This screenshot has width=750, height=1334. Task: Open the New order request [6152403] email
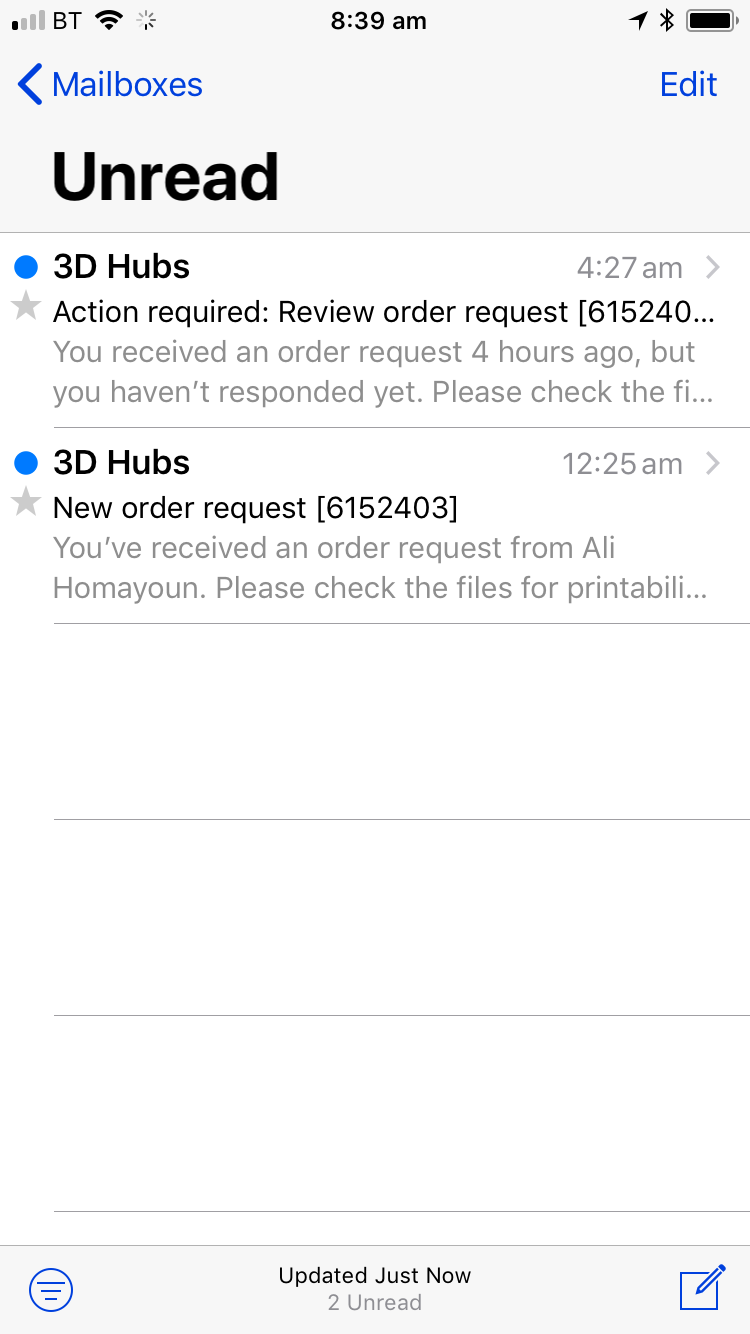[x=375, y=526]
